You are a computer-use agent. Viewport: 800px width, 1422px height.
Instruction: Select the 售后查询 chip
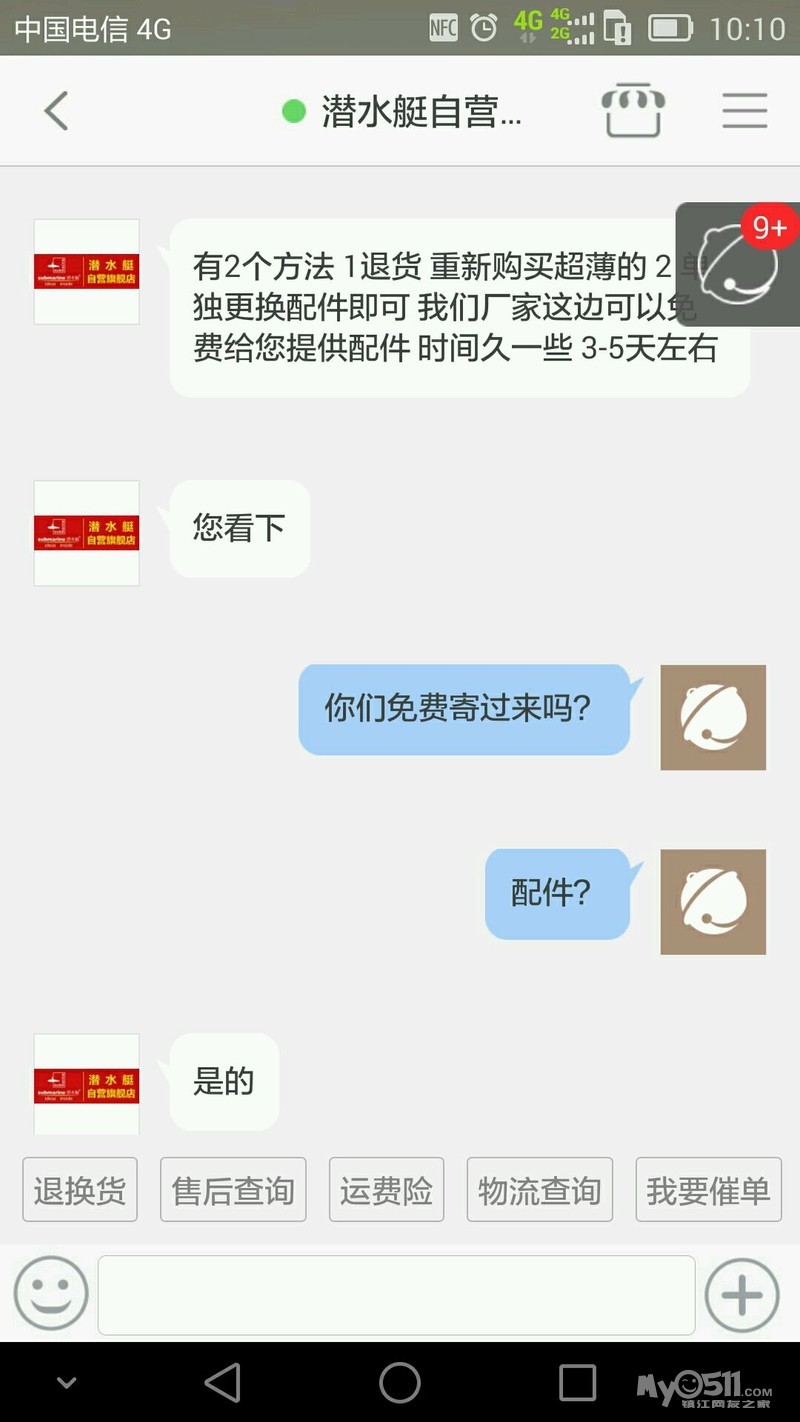233,1190
